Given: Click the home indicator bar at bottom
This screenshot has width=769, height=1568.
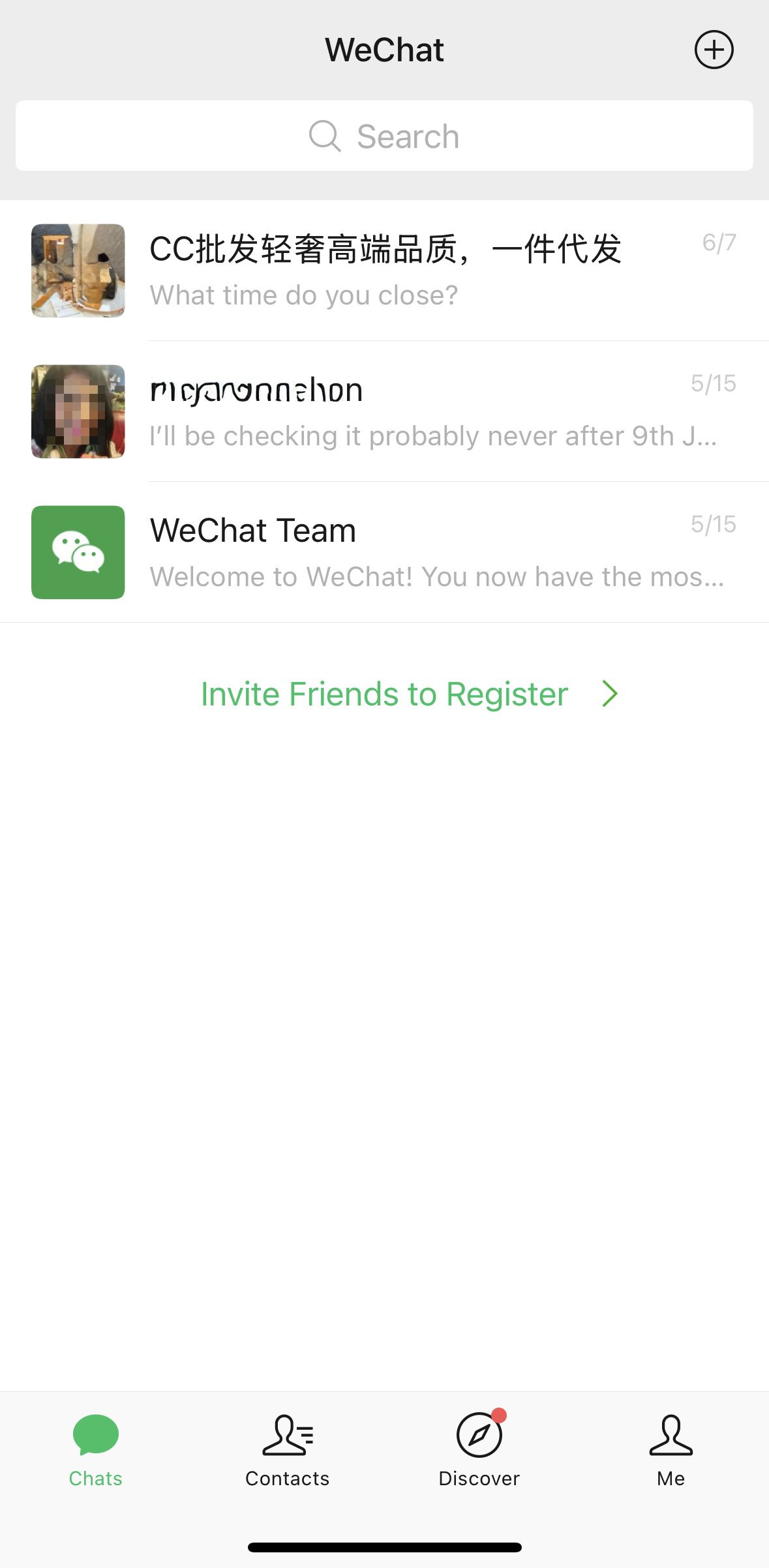Looking at the screenshot, I should (384, 1546).
